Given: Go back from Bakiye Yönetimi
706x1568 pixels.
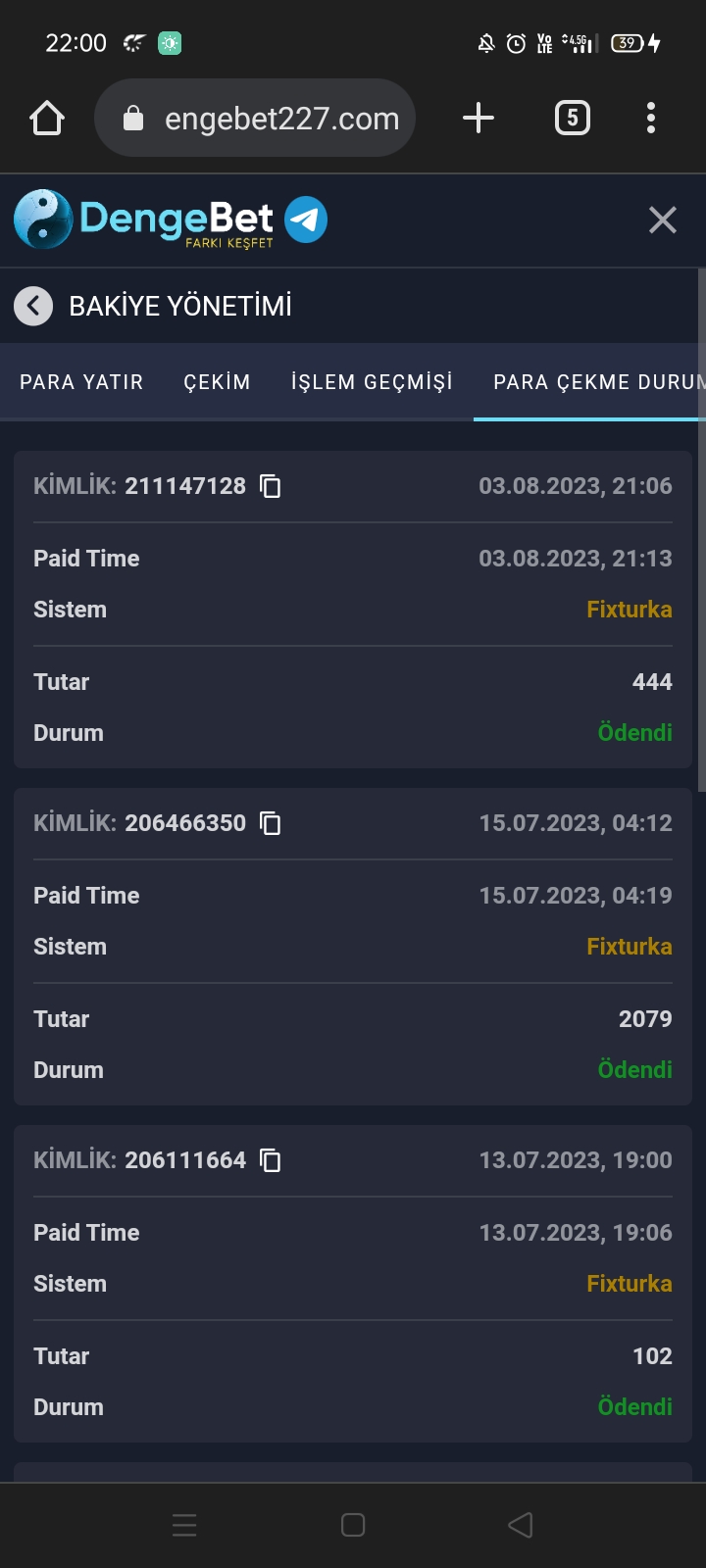Looking at the screenshot, I should coord(33,306).
